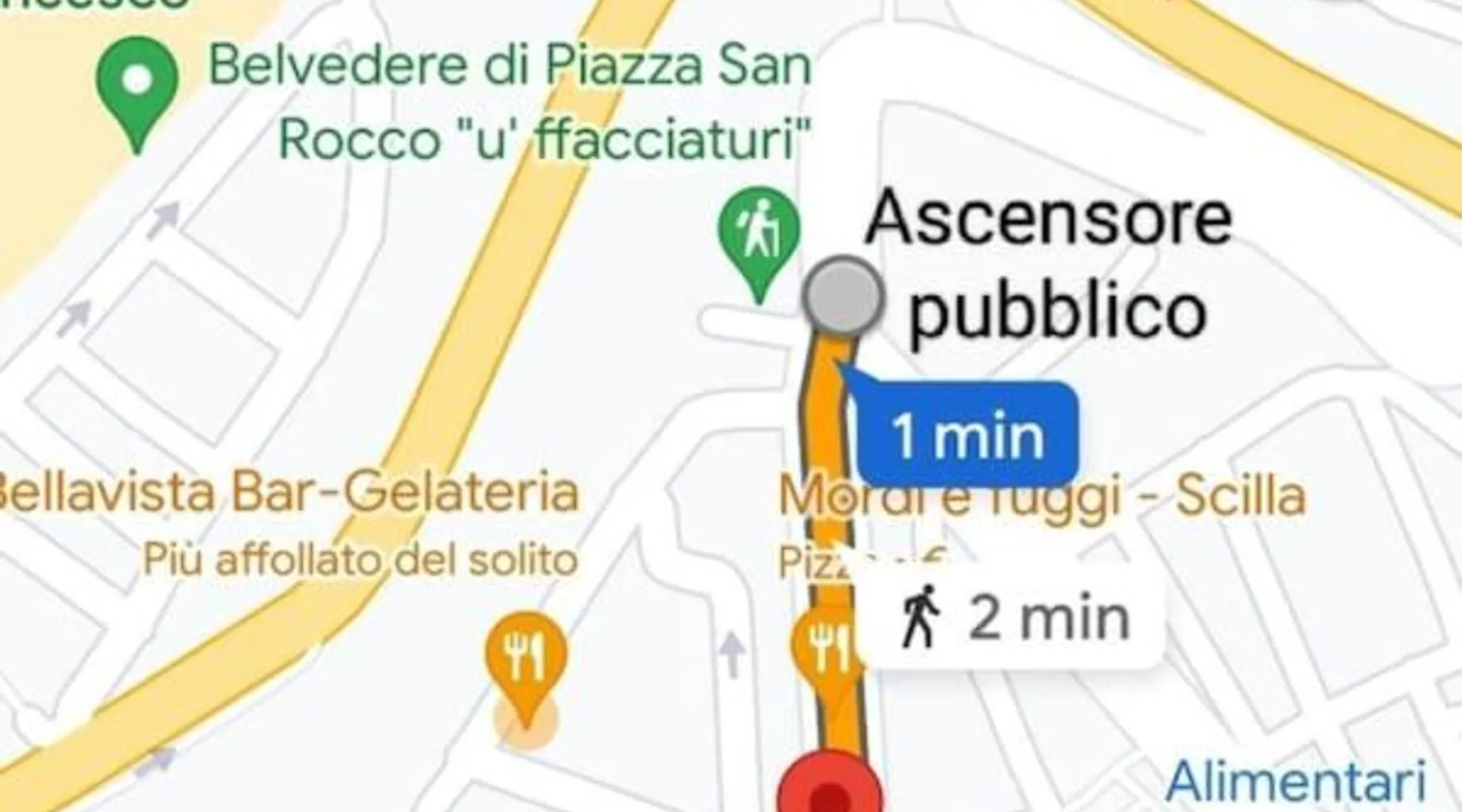Open Bellavista Bar-Gelateria restaurant pin
The image size is (1462, 812).
[526, 652]
